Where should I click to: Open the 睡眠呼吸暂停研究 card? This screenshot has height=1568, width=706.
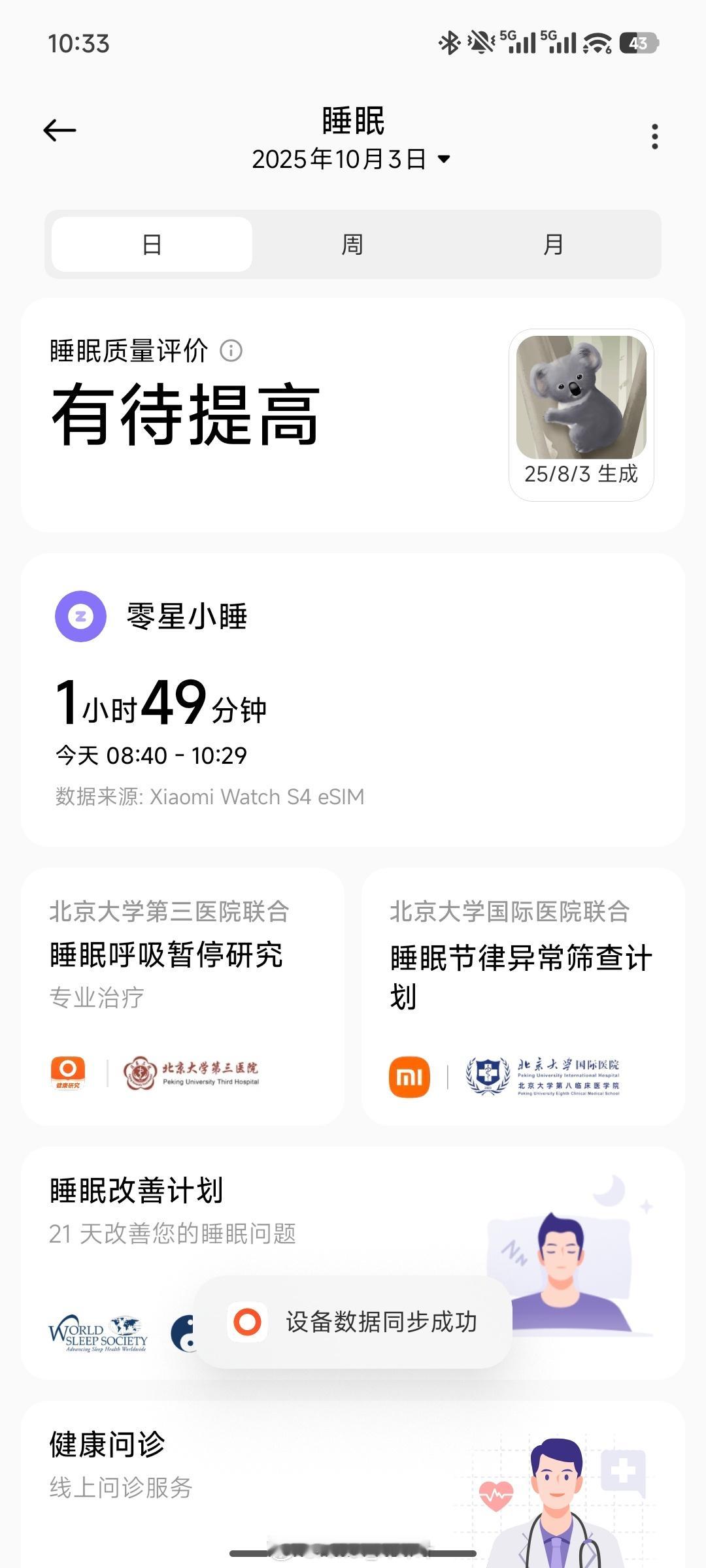[182, 996]
